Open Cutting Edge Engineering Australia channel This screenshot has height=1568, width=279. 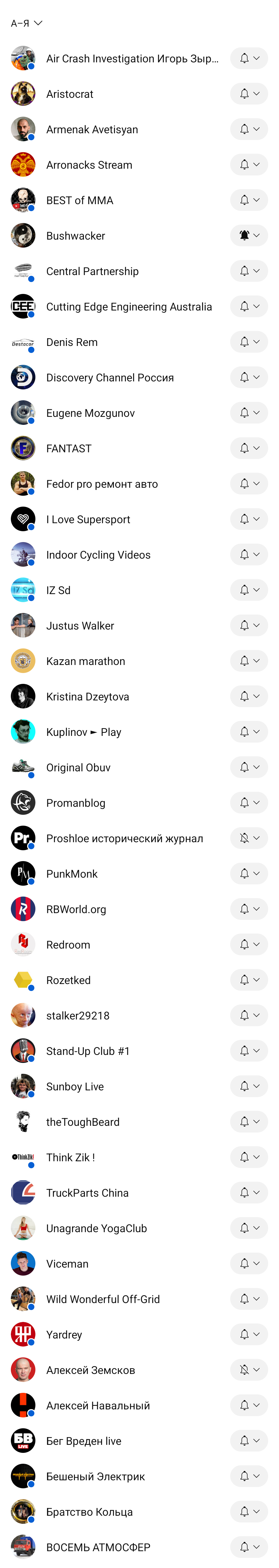[x=129, y=307]
